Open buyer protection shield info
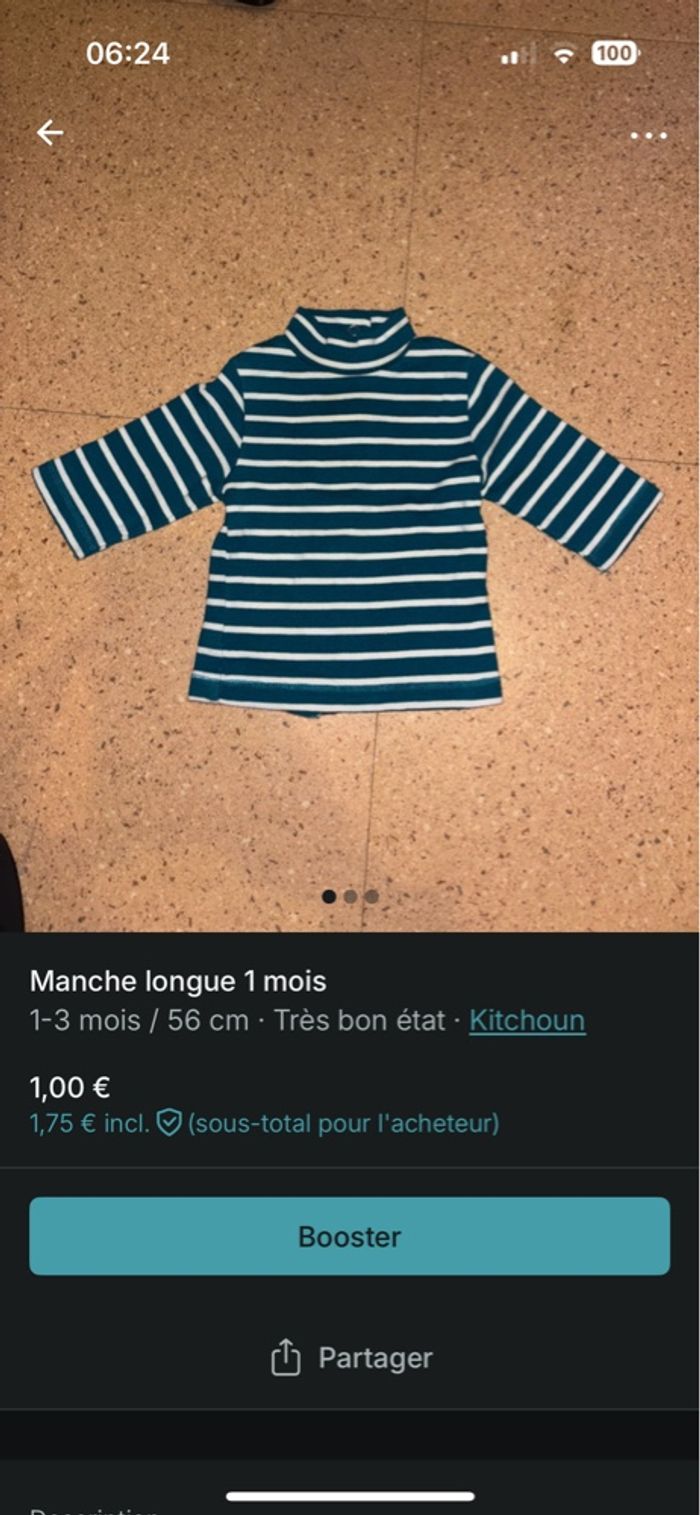The height and width of the screenshot is (1515, 700). pos(169,1124)
